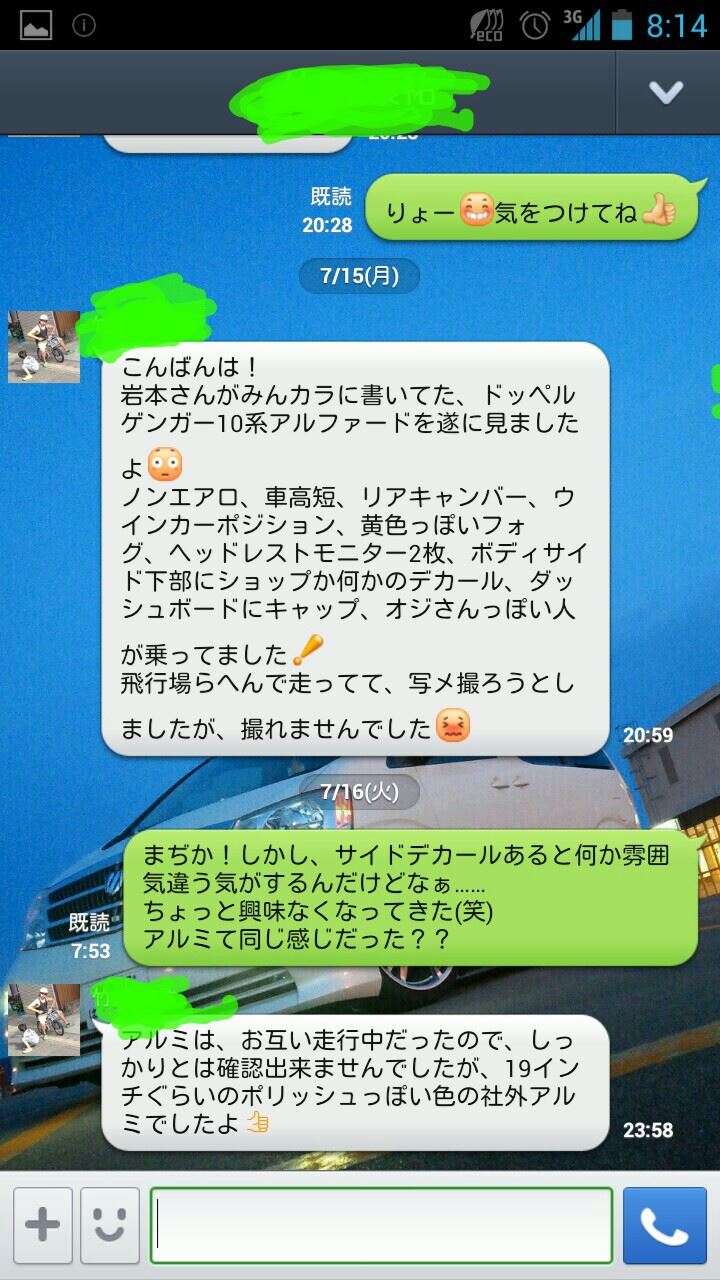Open sender's profile photo beside こんばんは message

click(44, 346)
